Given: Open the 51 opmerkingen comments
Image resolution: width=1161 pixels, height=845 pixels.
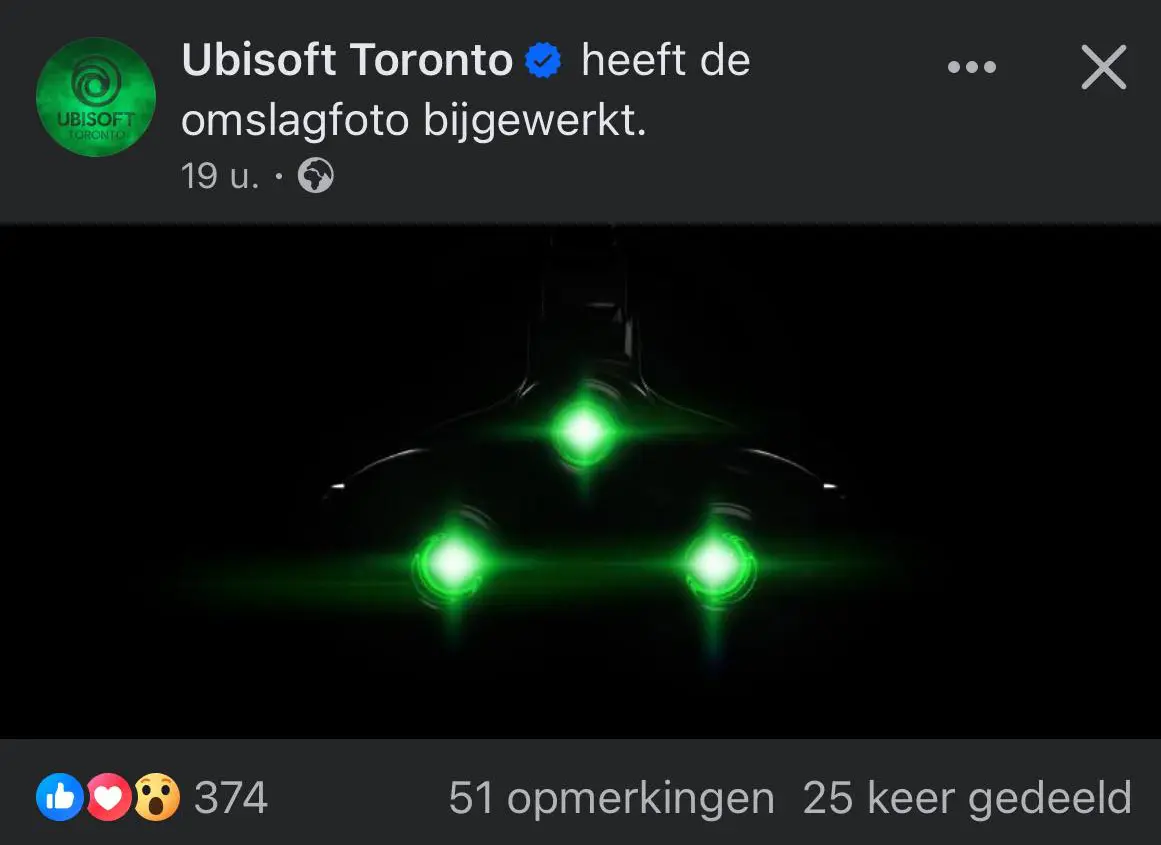Looking at the screenshot, I should coord(611,798).
